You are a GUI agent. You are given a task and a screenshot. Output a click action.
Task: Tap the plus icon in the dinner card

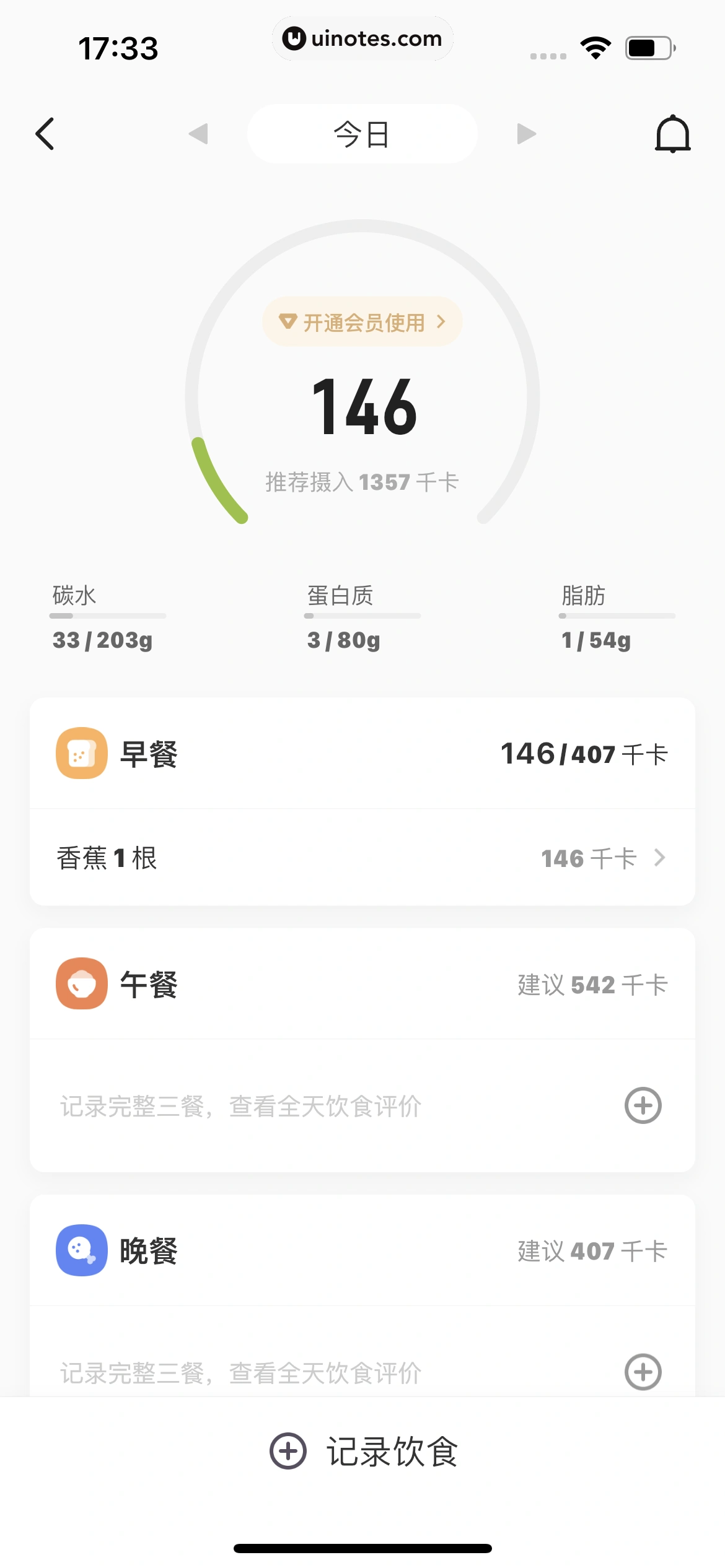pos(643,1372)
